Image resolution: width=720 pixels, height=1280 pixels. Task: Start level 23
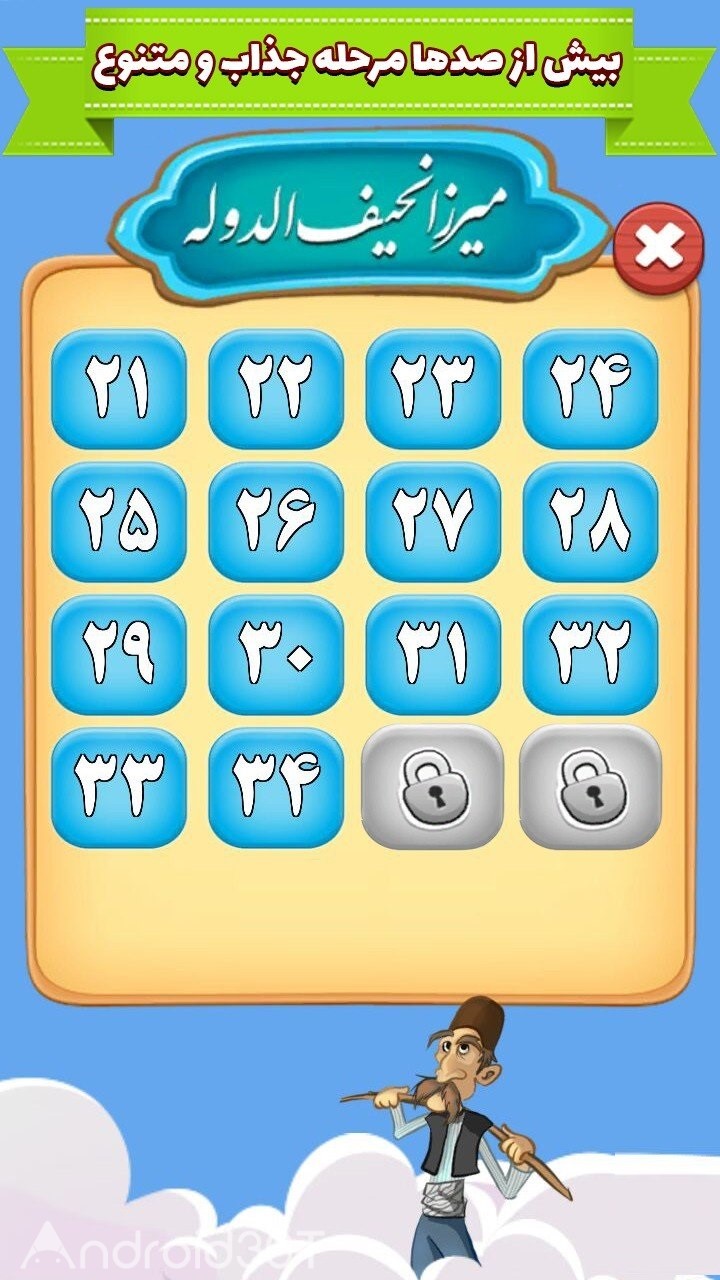[433, 389]
